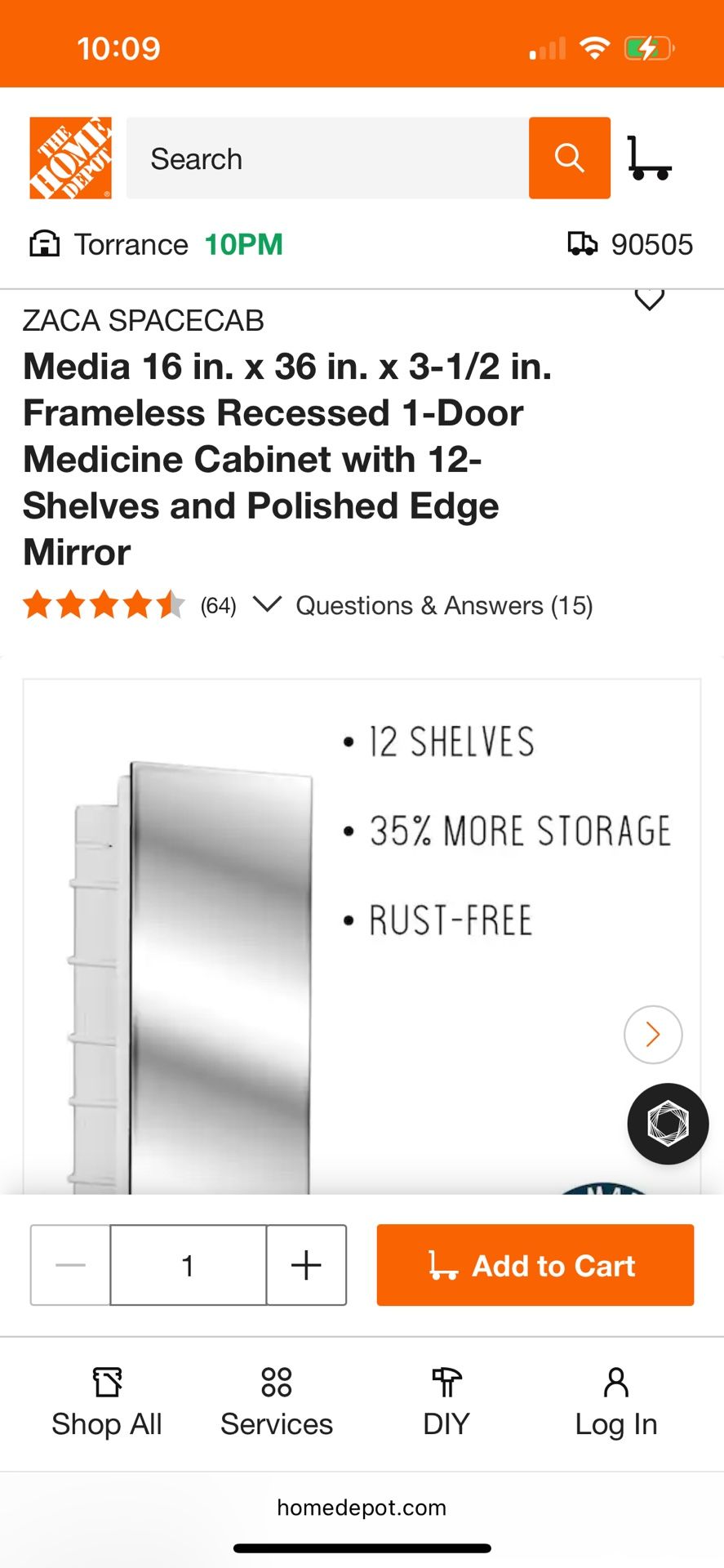Tap the delivery truck icon near 90505
This screenshot has height=1568, width=724.
(x=582, y=243)
